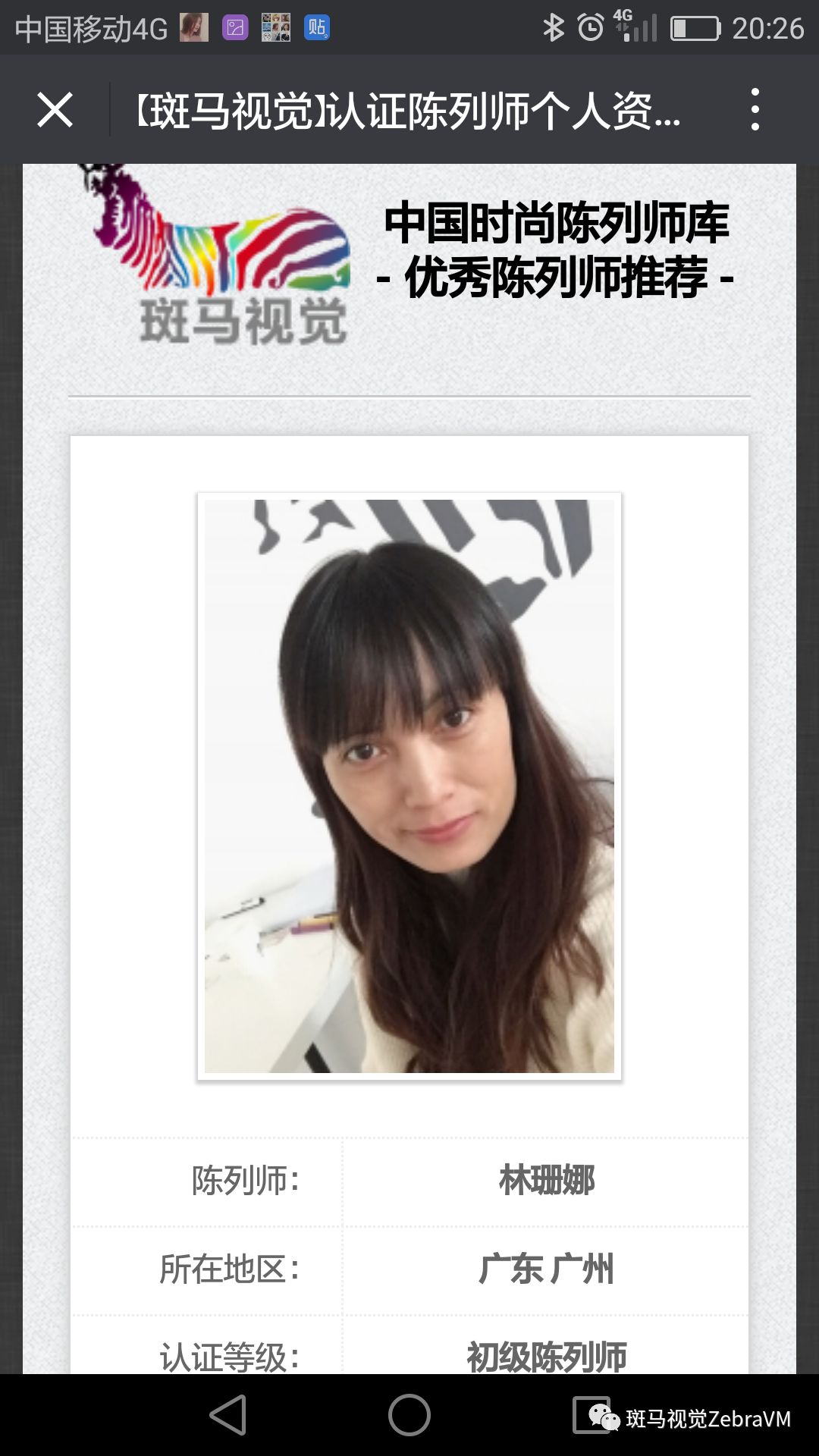The image size is (819, 1456).
Task: Open the three-dot overflow menu
Action: click(755, 110)
